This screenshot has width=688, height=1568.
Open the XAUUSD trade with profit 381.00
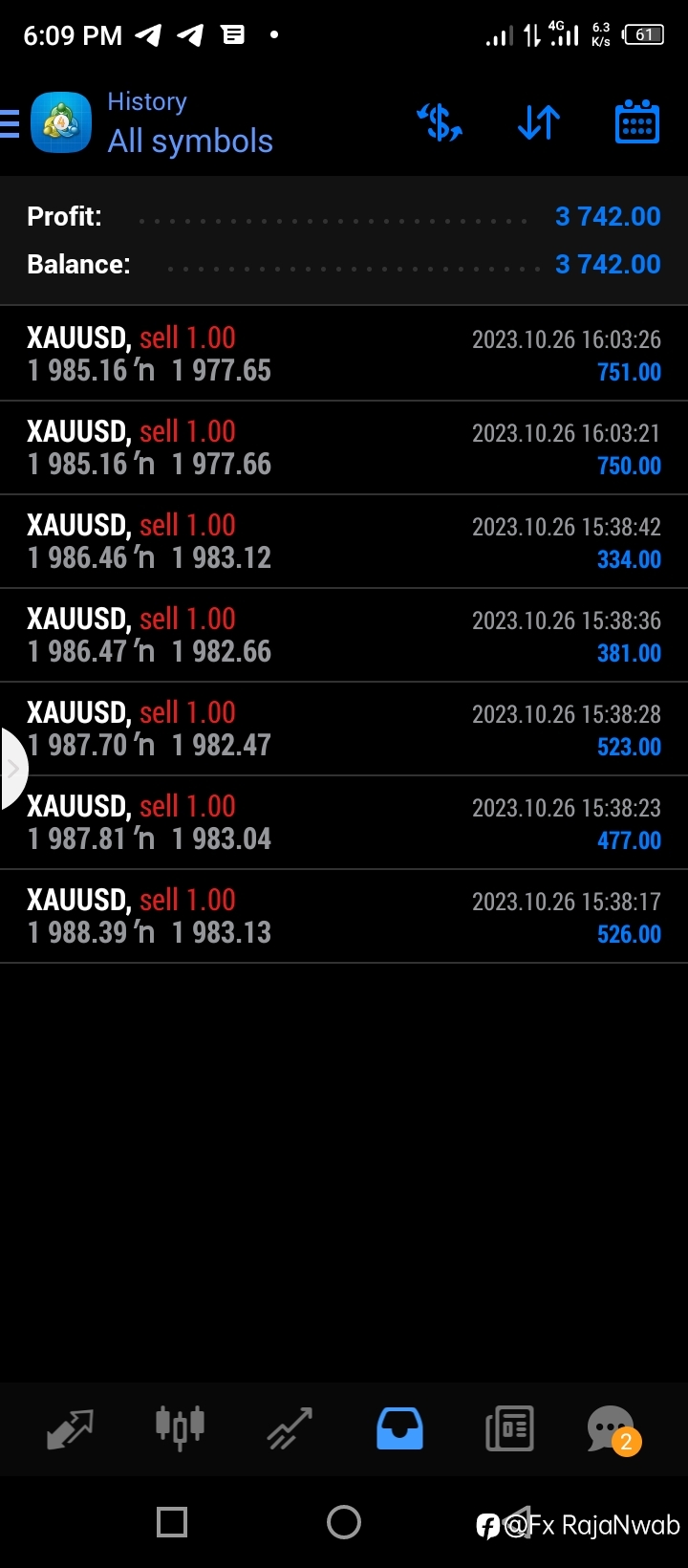[x=344, y=635]
